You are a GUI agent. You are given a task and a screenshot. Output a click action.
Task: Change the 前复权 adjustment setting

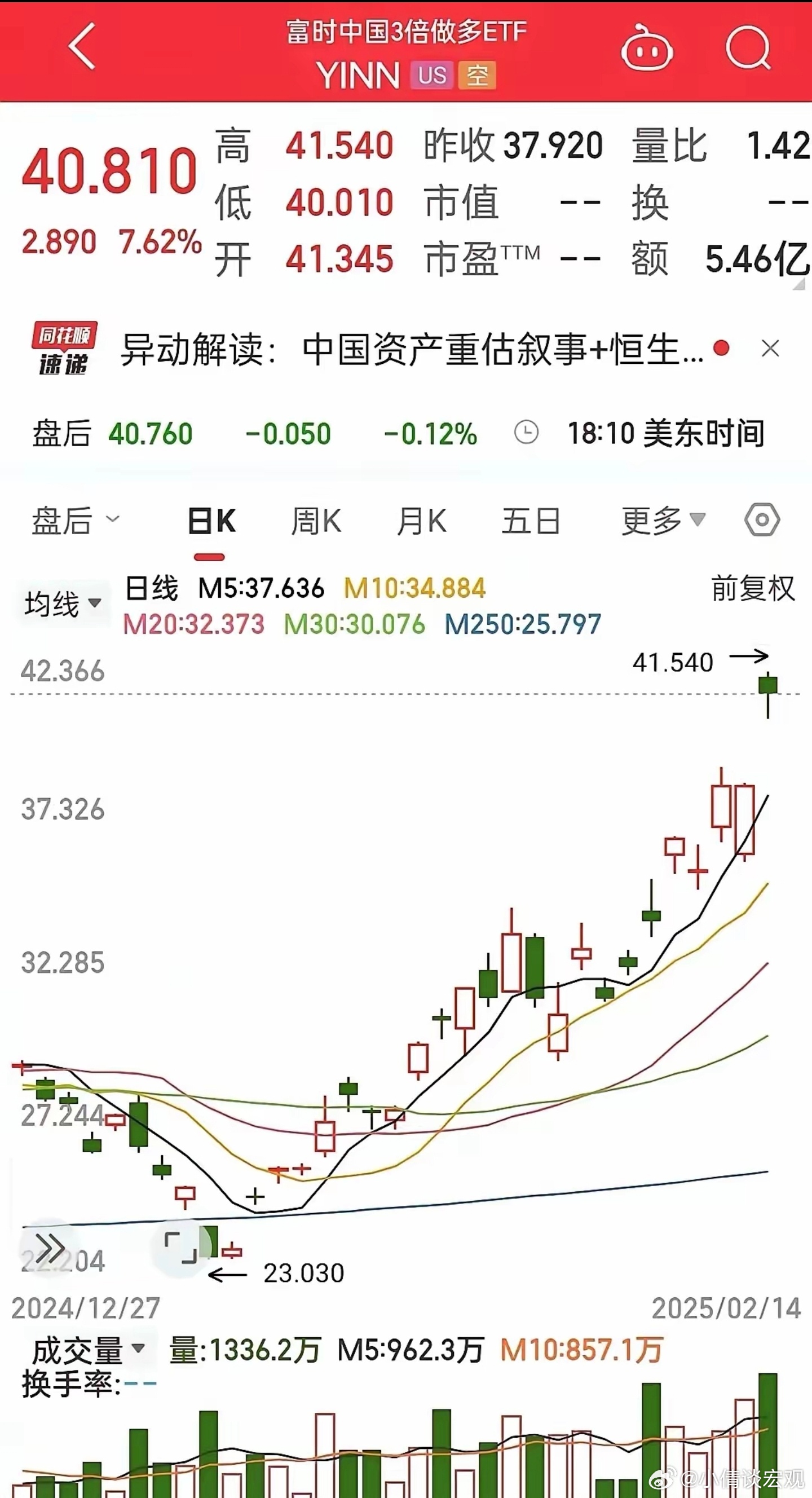753,588
